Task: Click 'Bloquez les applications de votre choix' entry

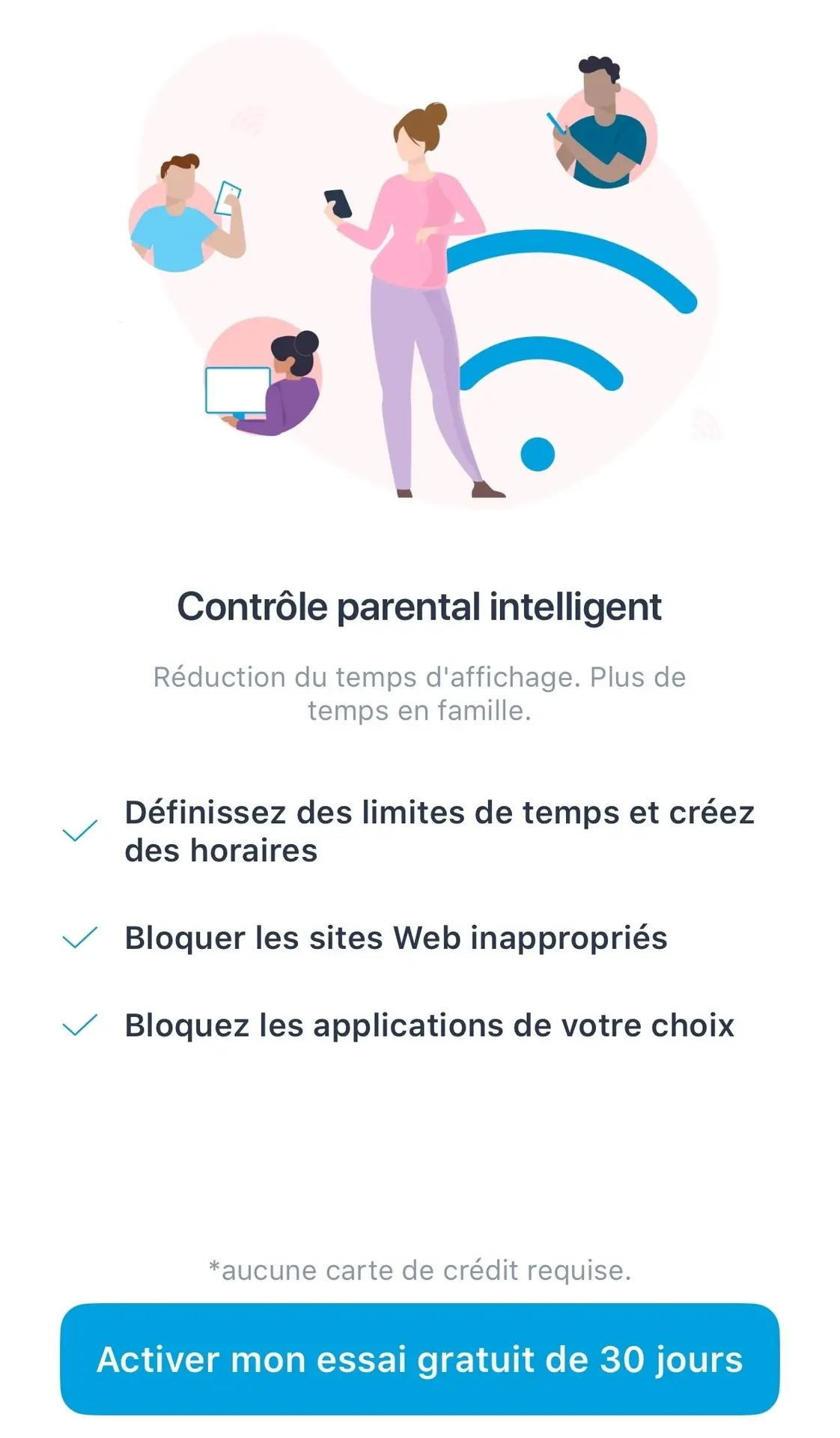Action: point(430,1026)
